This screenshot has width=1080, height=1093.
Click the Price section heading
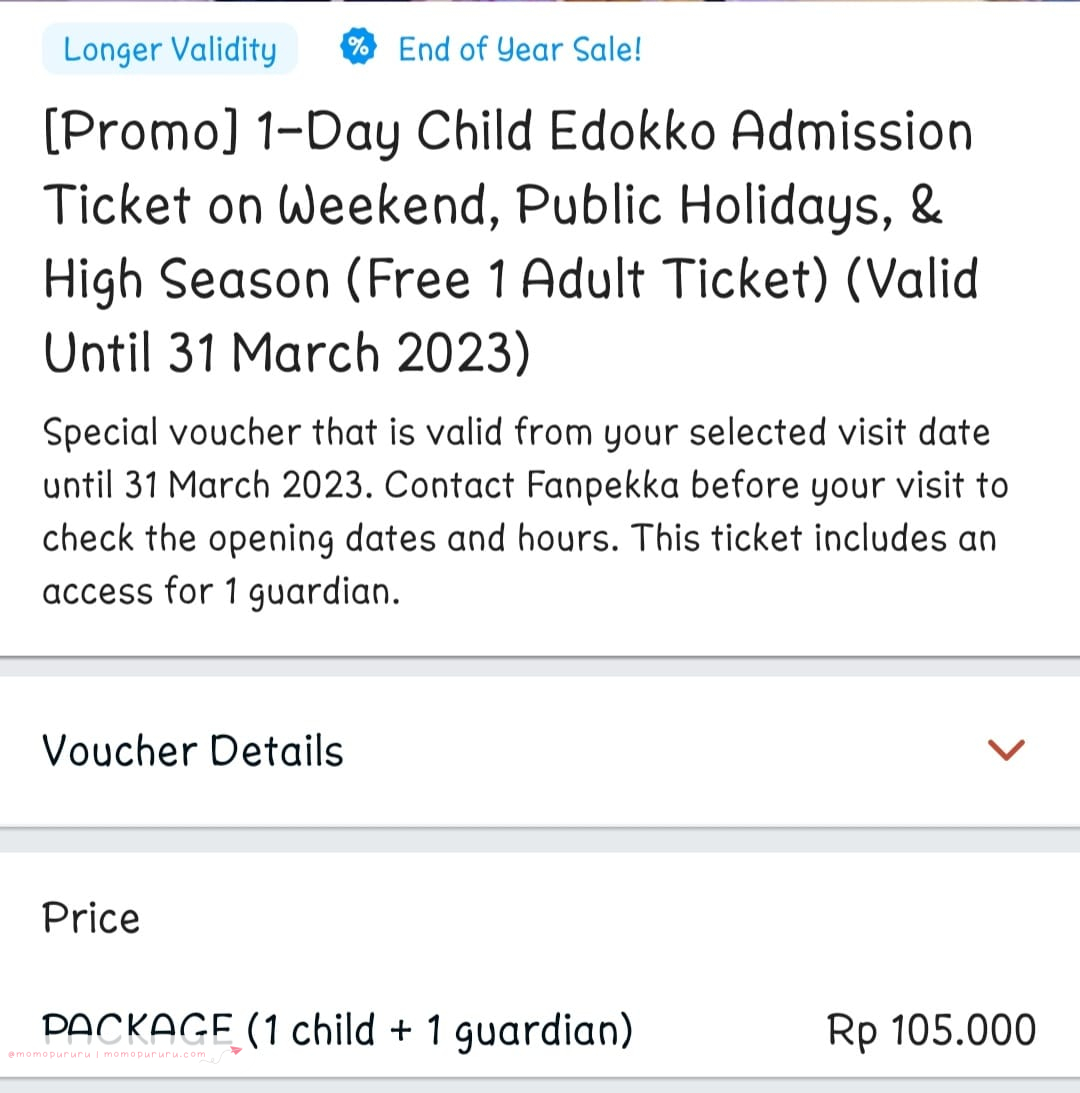pos(91,917)
